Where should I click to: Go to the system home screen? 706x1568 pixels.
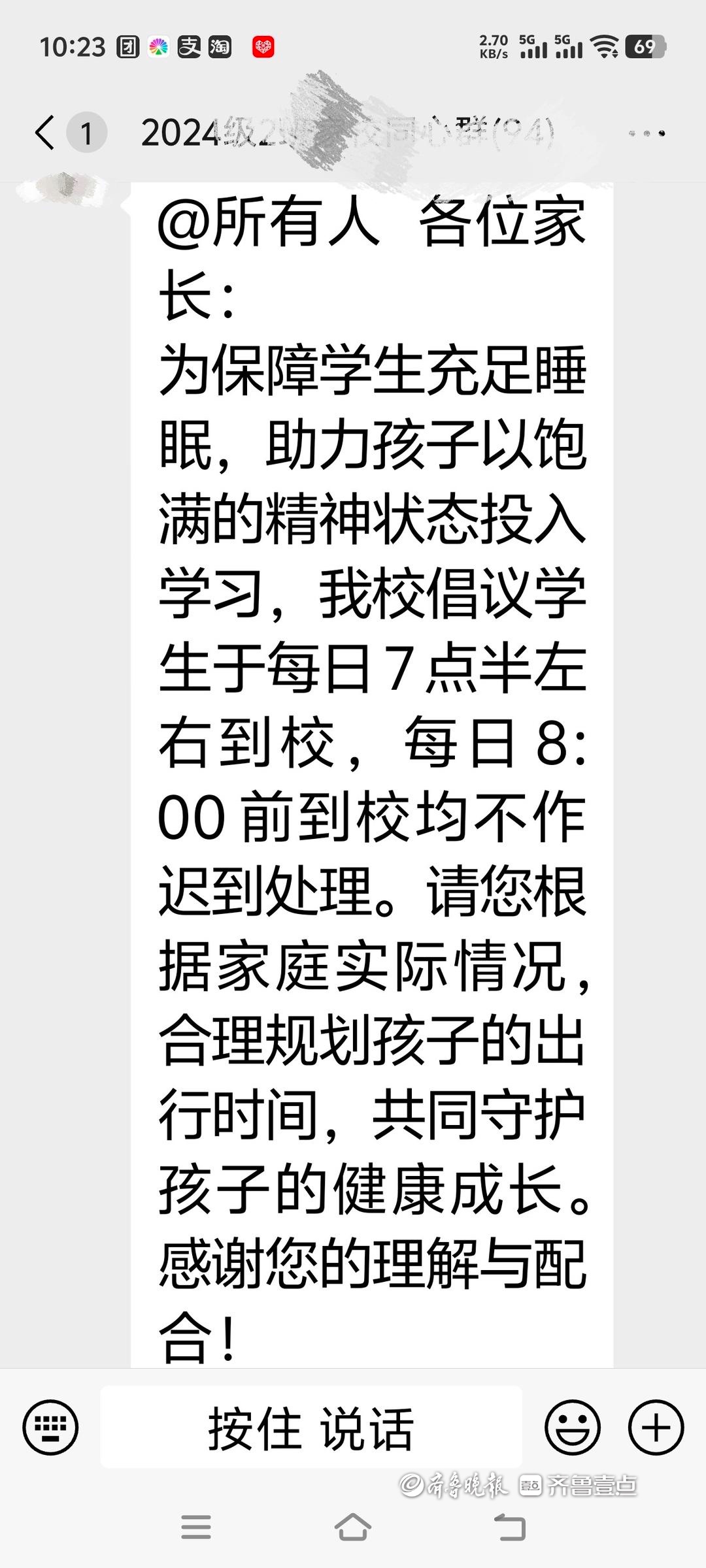352,1527
